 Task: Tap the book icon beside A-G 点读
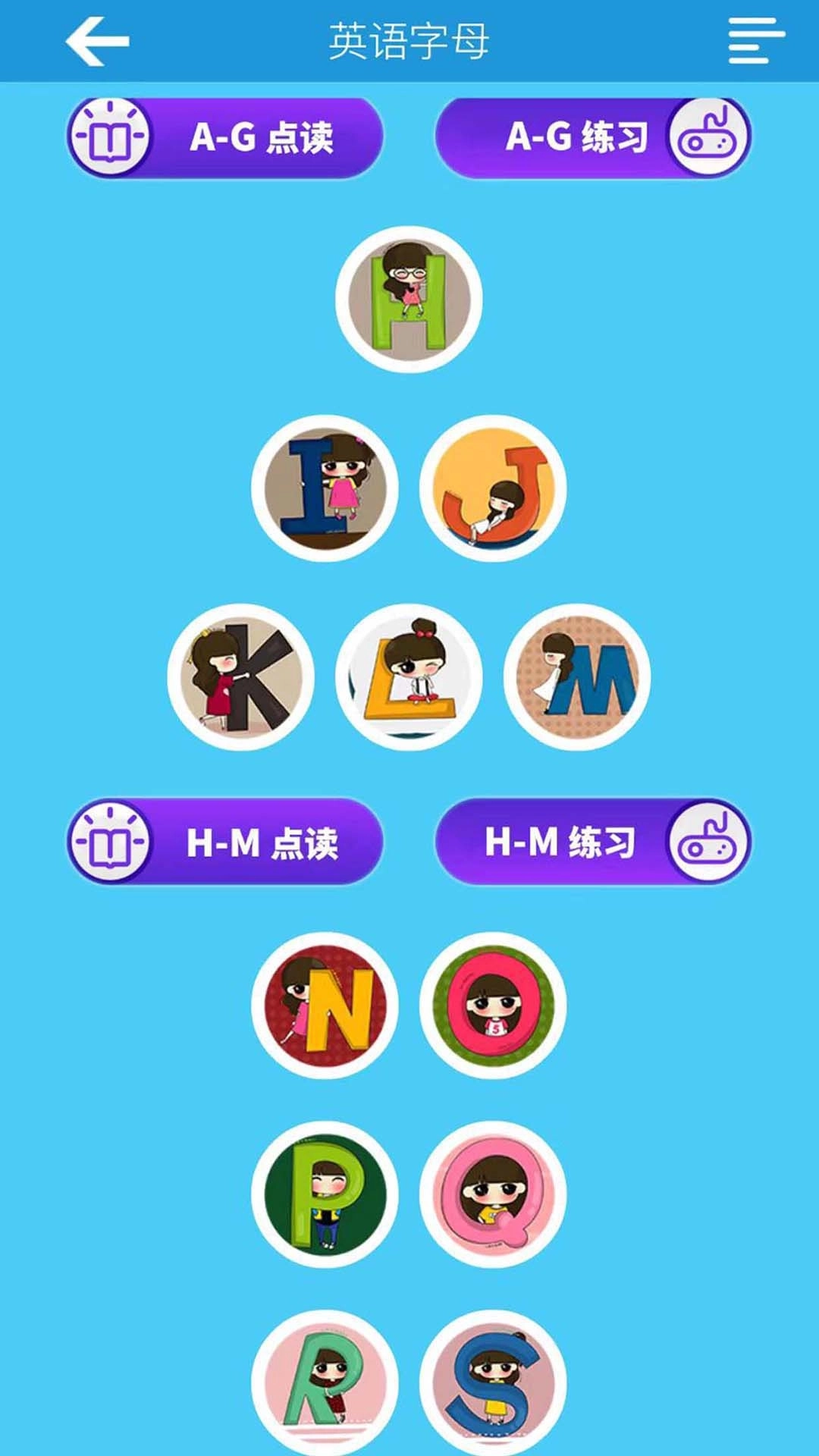(x=111, y=139)
